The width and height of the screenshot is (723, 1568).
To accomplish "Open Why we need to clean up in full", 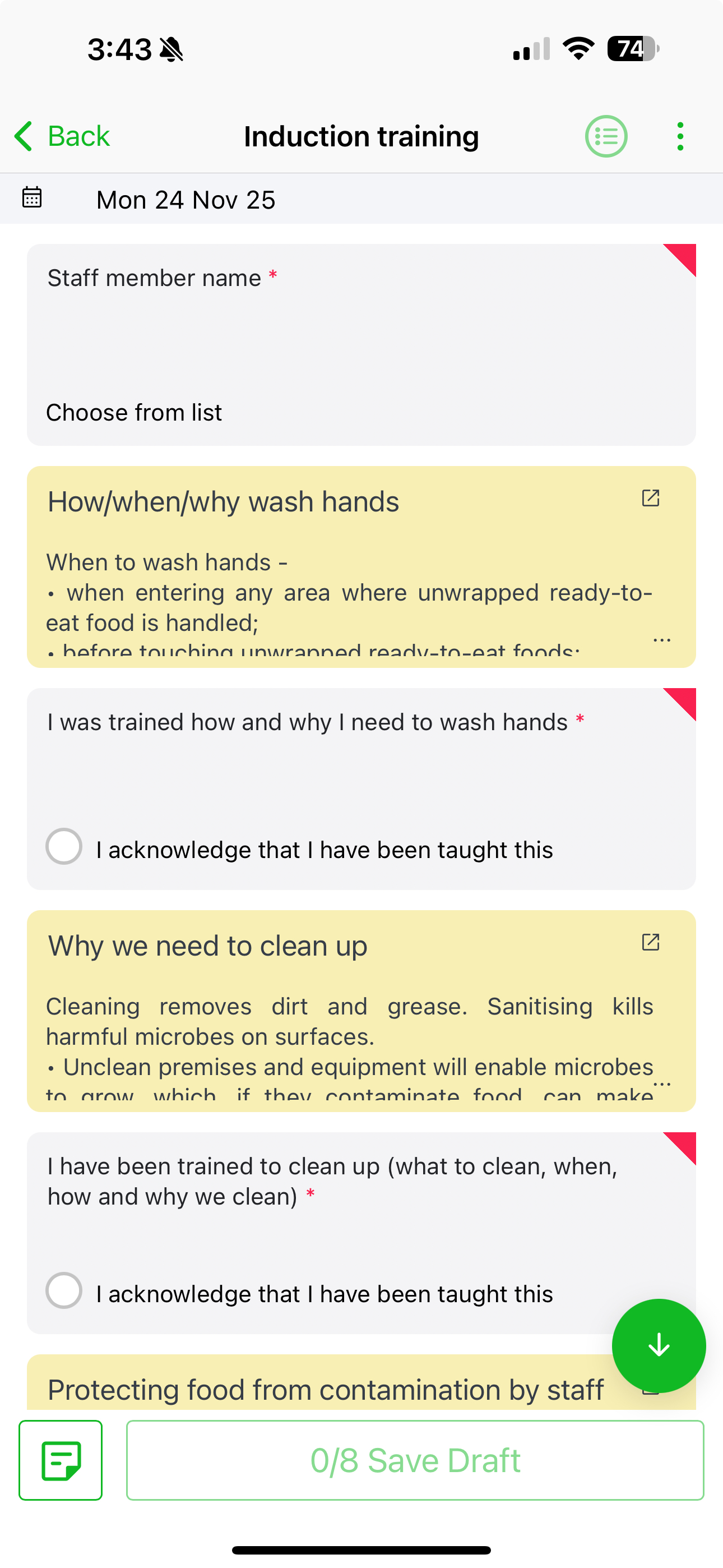I will pos(650,942).
